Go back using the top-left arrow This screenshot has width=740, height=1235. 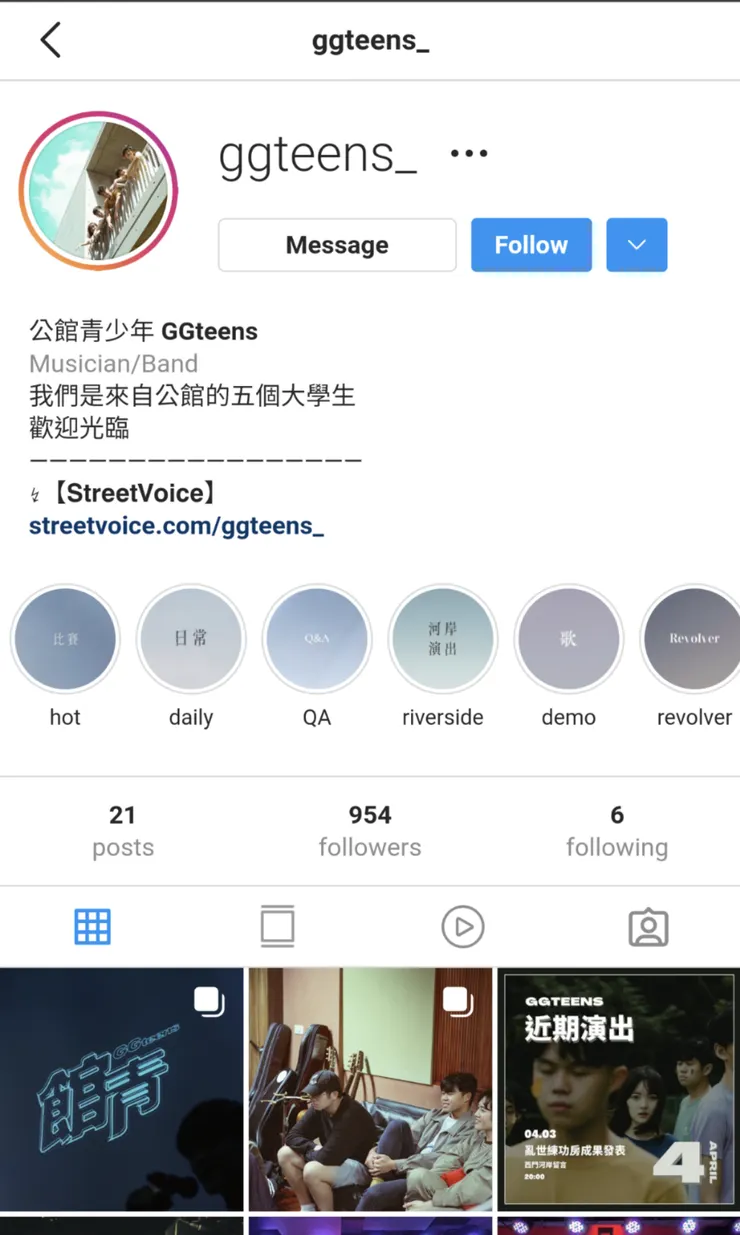[x=51, y=41]
